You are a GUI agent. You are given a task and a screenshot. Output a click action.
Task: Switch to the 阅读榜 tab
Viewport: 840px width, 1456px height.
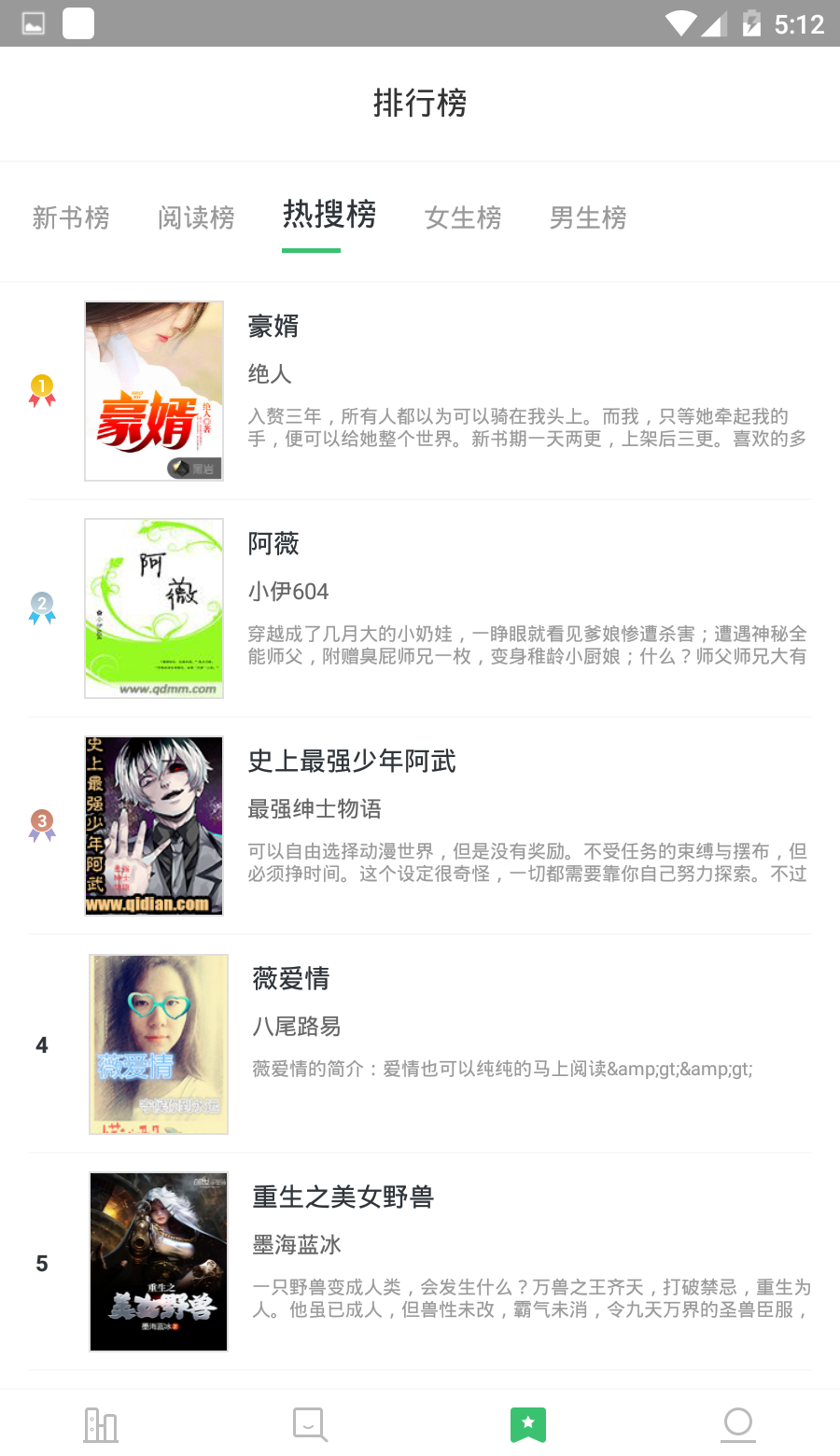point(196,218)
